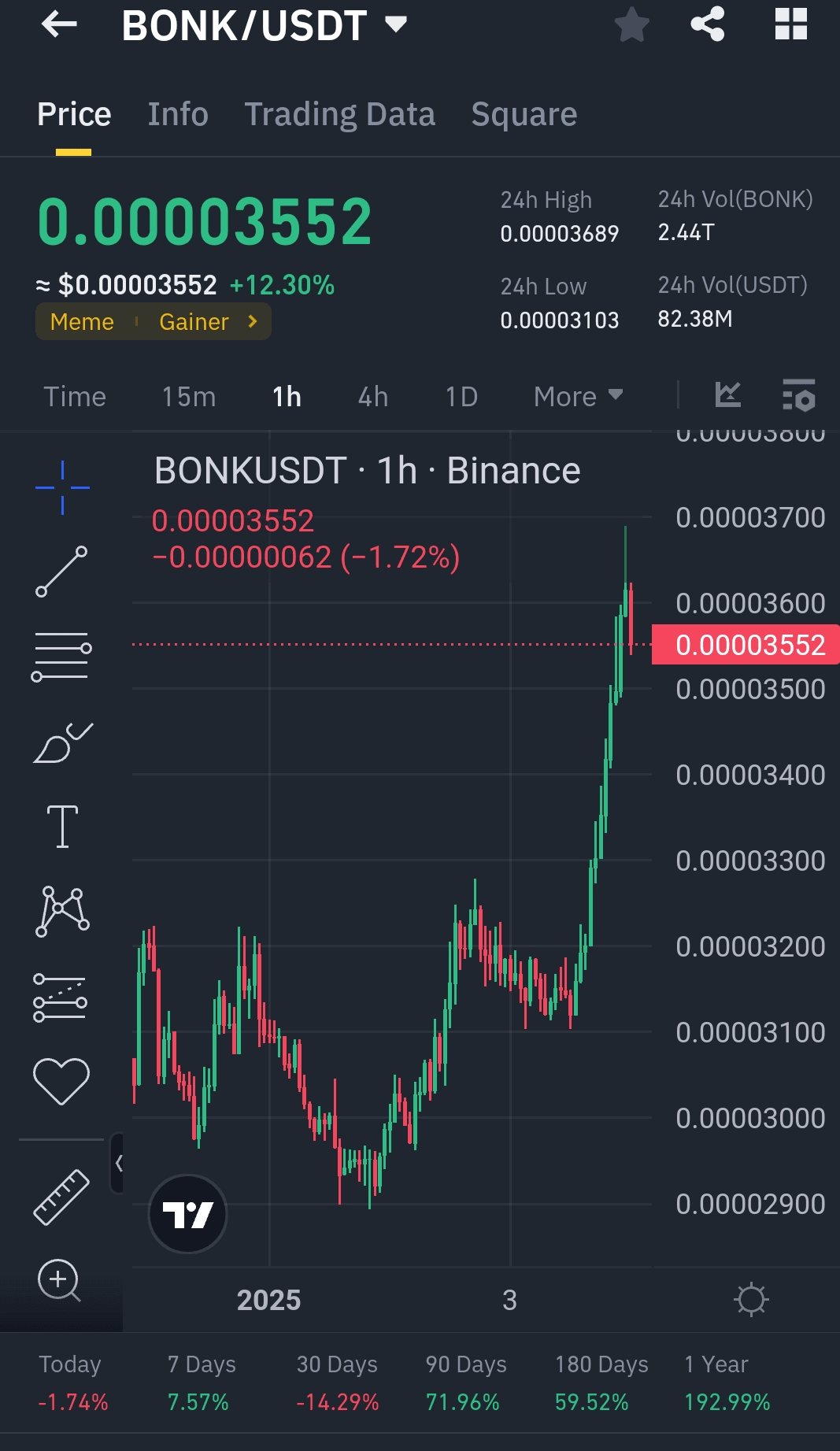Select the 1D chart interval
840x1451 pixels.
[461, 397]
